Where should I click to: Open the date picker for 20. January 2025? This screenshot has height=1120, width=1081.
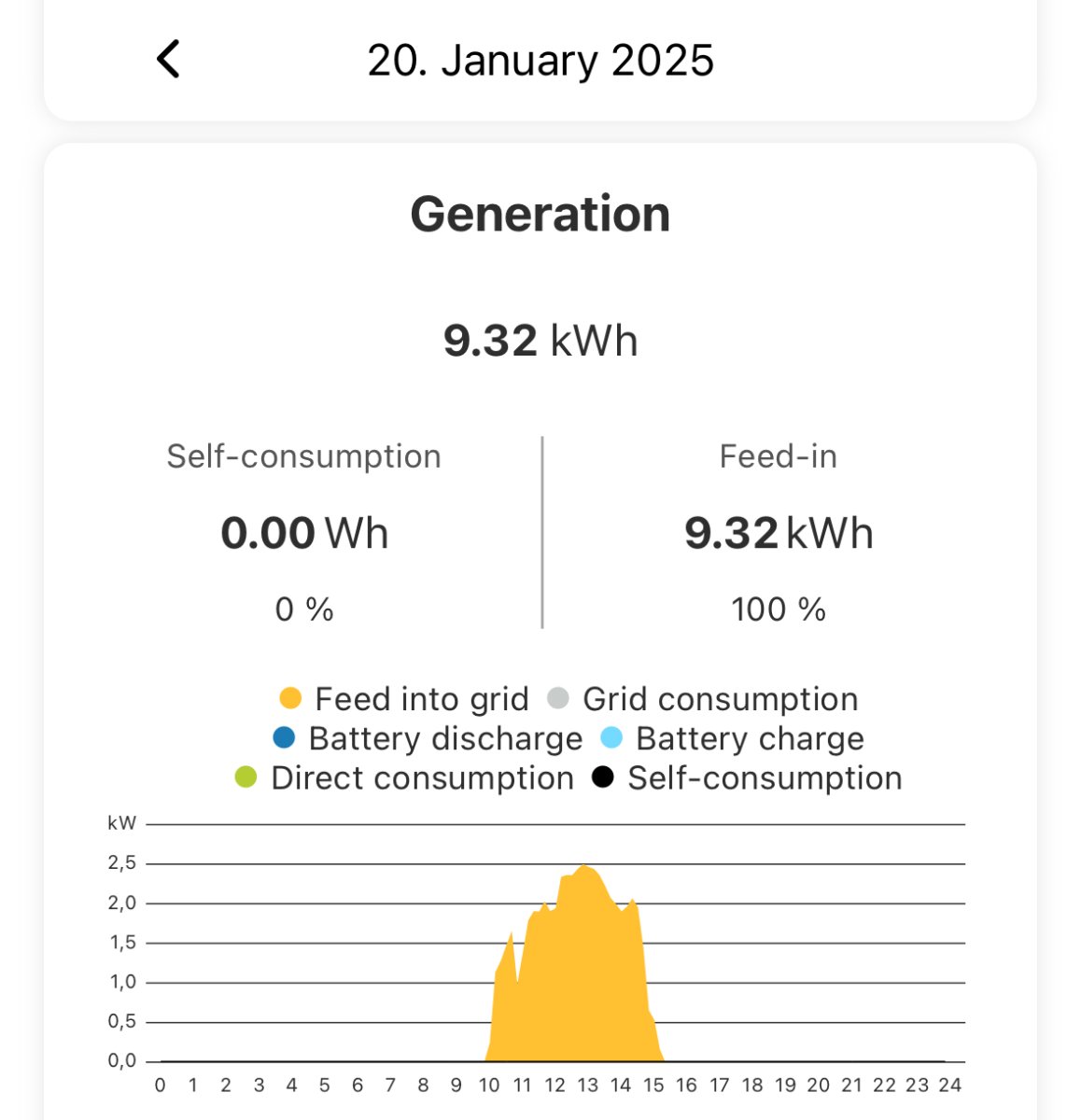pyautogui.click(x=540, y=61)
